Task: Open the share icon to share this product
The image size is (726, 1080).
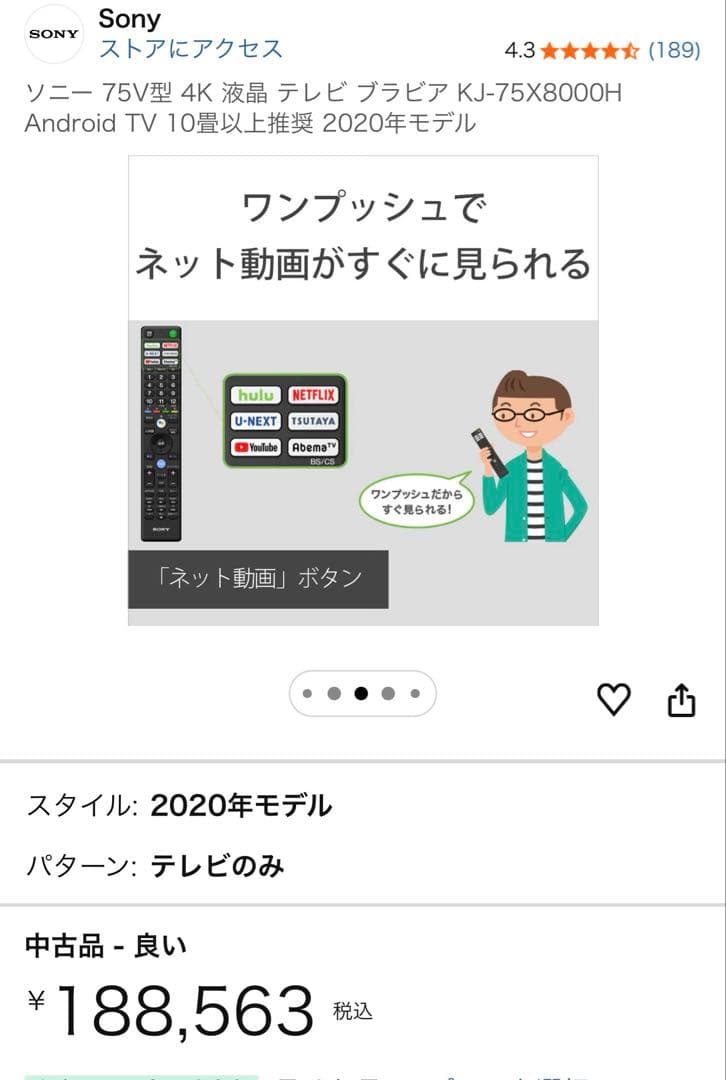Action: pyautogui.click(x=682, y=701)
